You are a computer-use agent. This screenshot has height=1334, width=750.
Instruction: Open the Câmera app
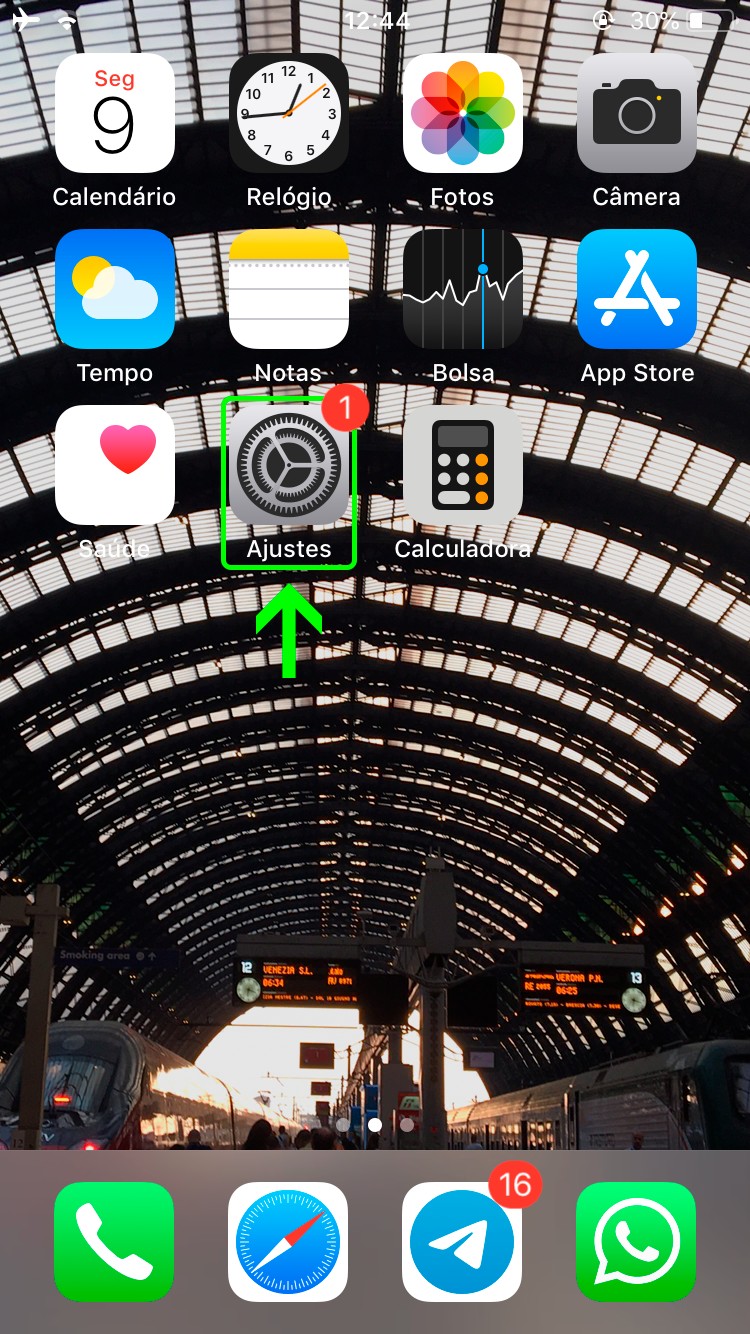click(x=636, y=114)
